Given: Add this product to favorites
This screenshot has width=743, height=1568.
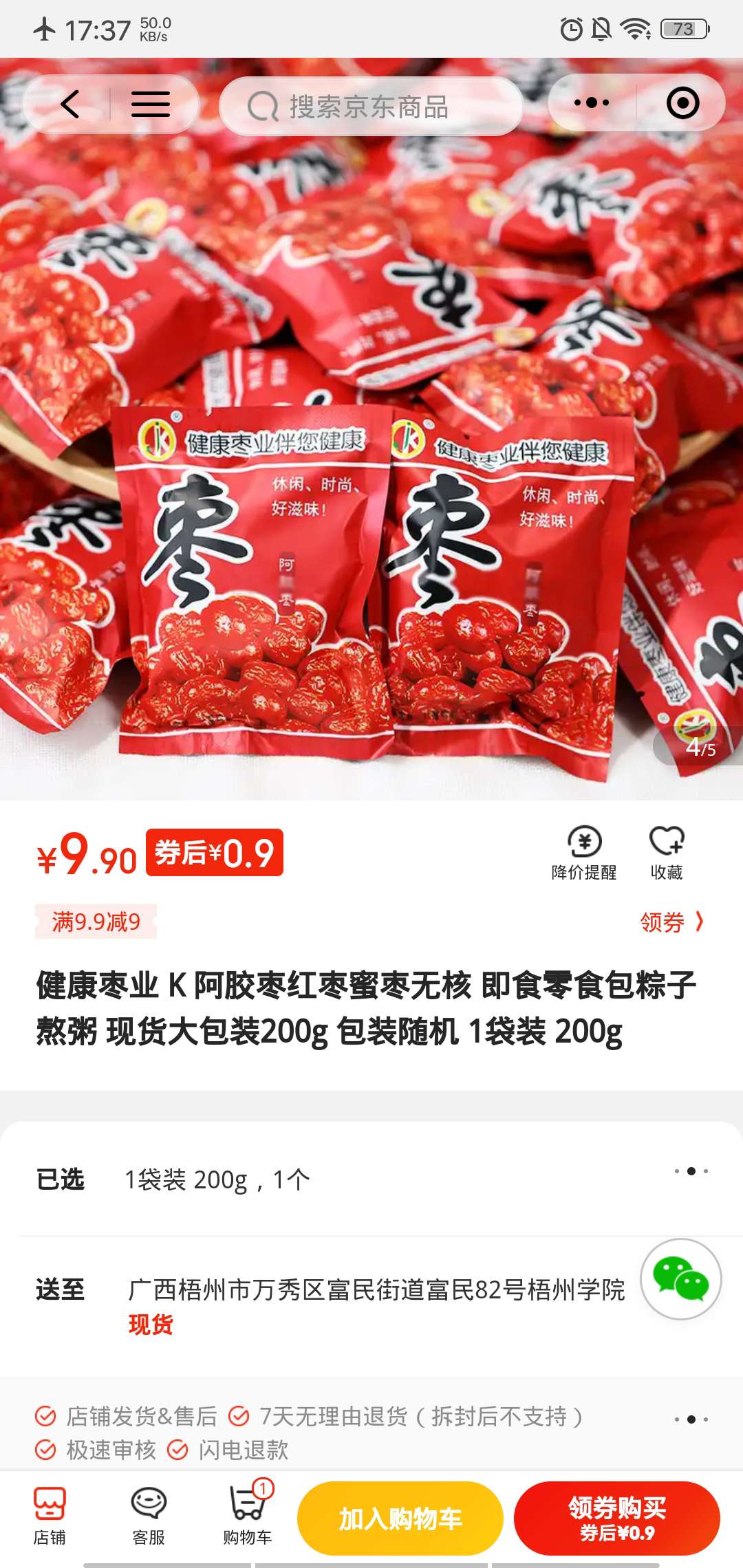Looking at the screenshot, I should [x=667, y=853].
